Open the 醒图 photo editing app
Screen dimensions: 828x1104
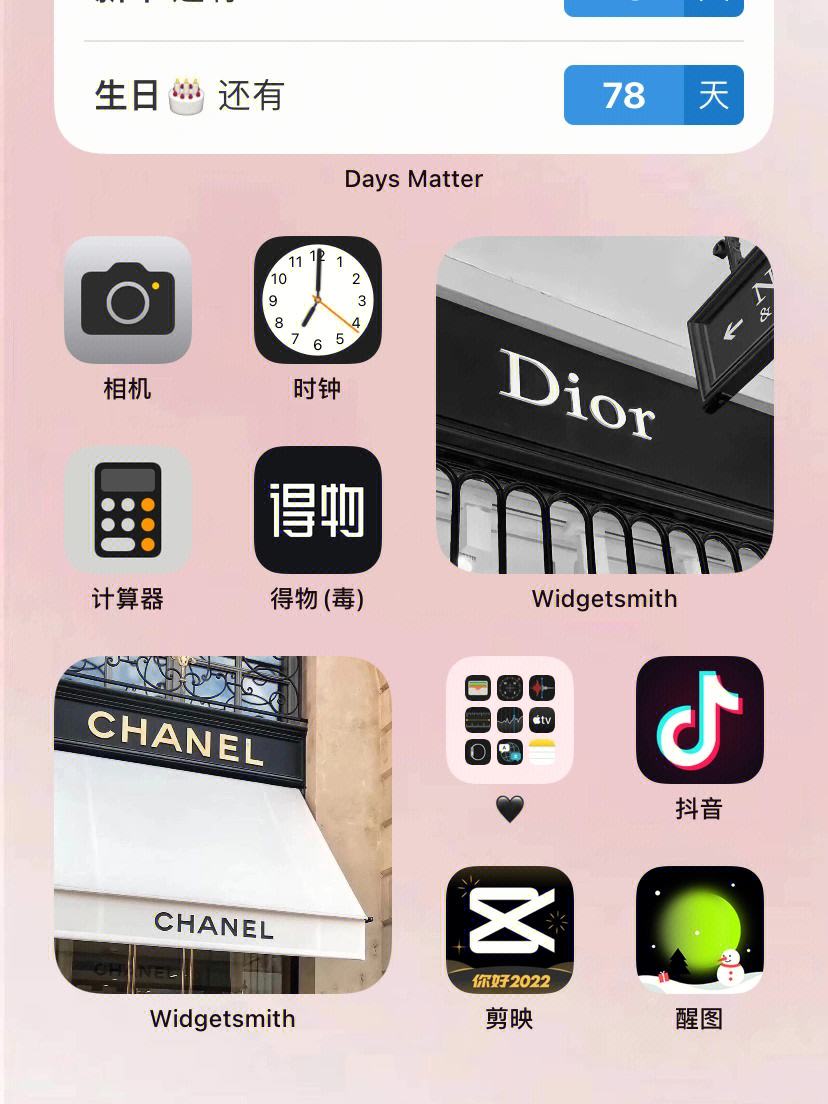(700, 930)
